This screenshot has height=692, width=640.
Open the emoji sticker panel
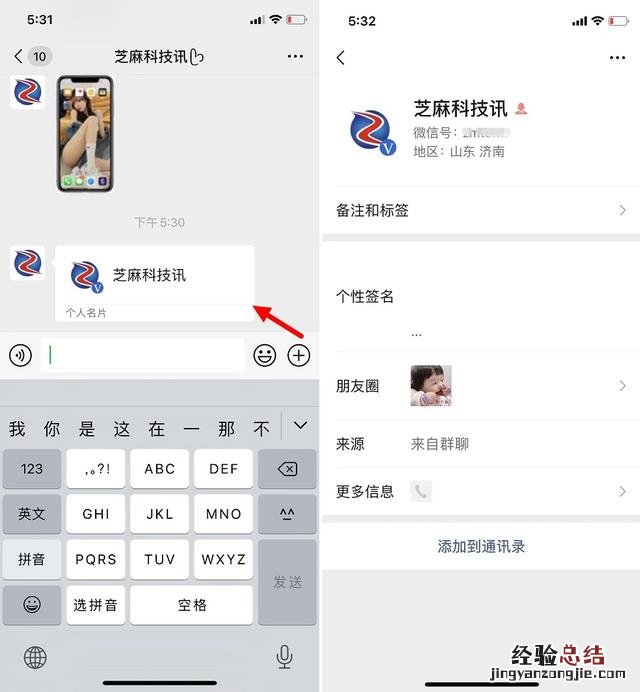point(264,355)
